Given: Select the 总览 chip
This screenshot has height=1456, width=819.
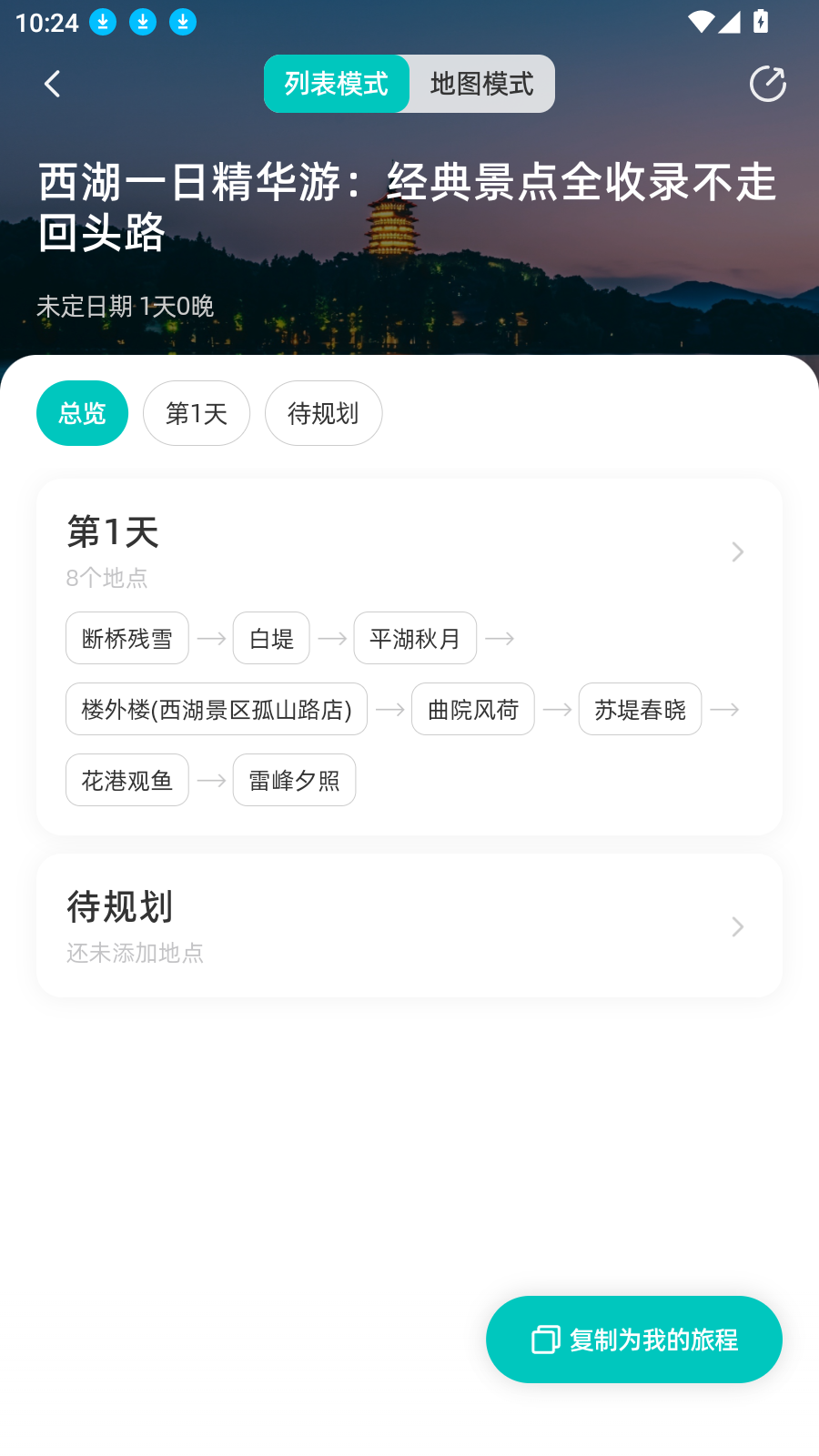Looking at the screenshot, I should click(82, 413).
